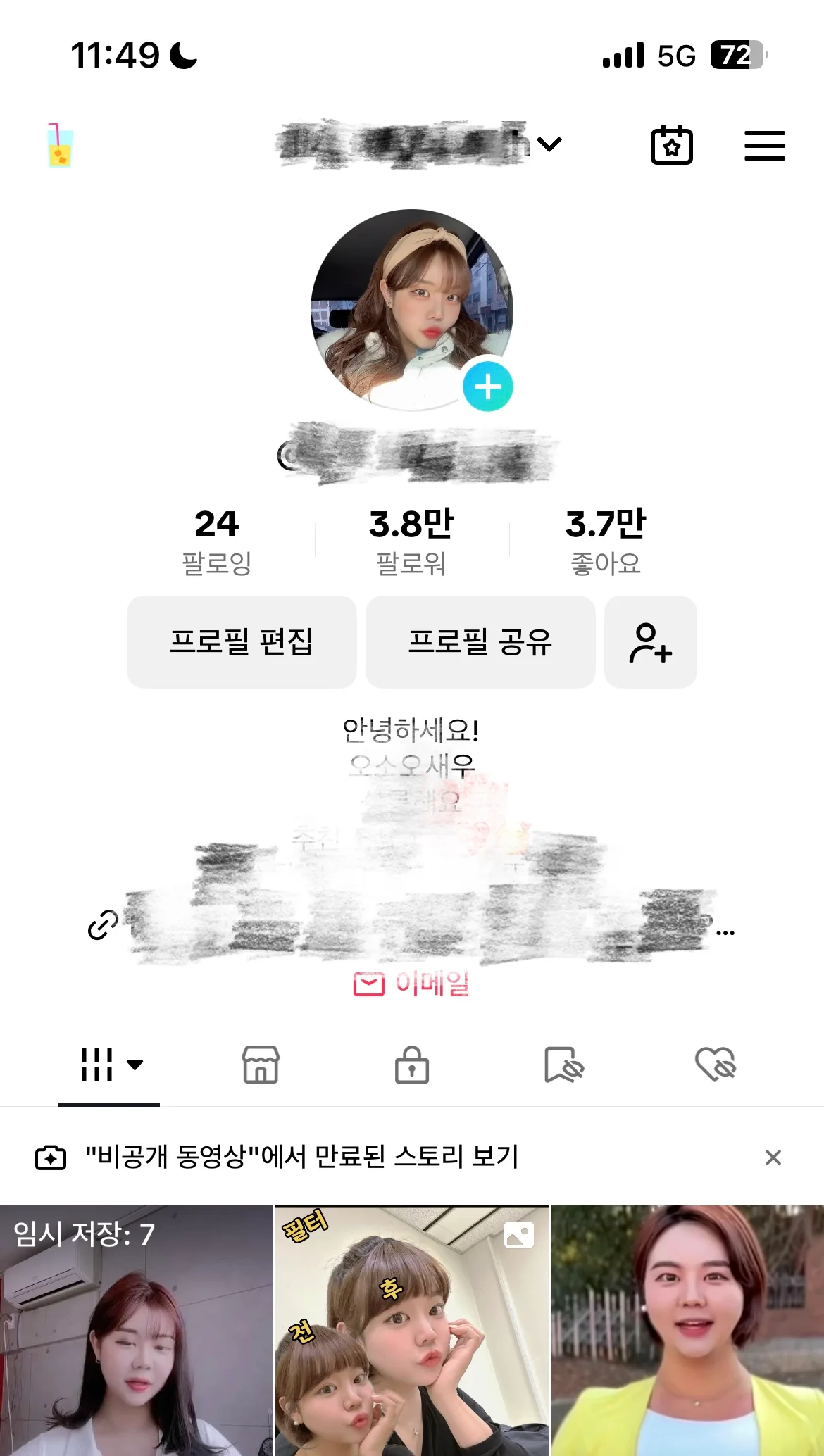
Task: Expand the username dropdown chevron at top
Action: point(548,144)
